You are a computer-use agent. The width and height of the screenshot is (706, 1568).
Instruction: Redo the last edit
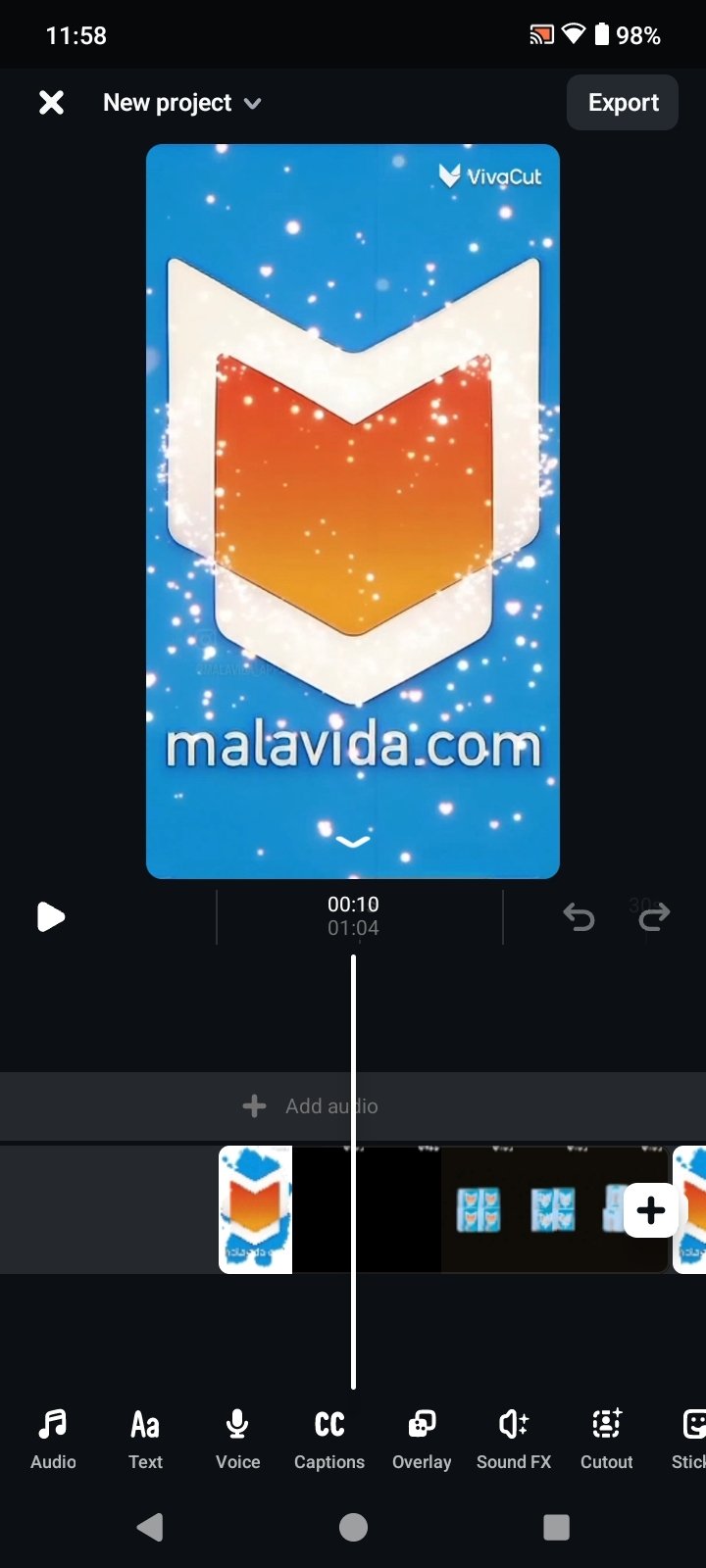[653, 917]
